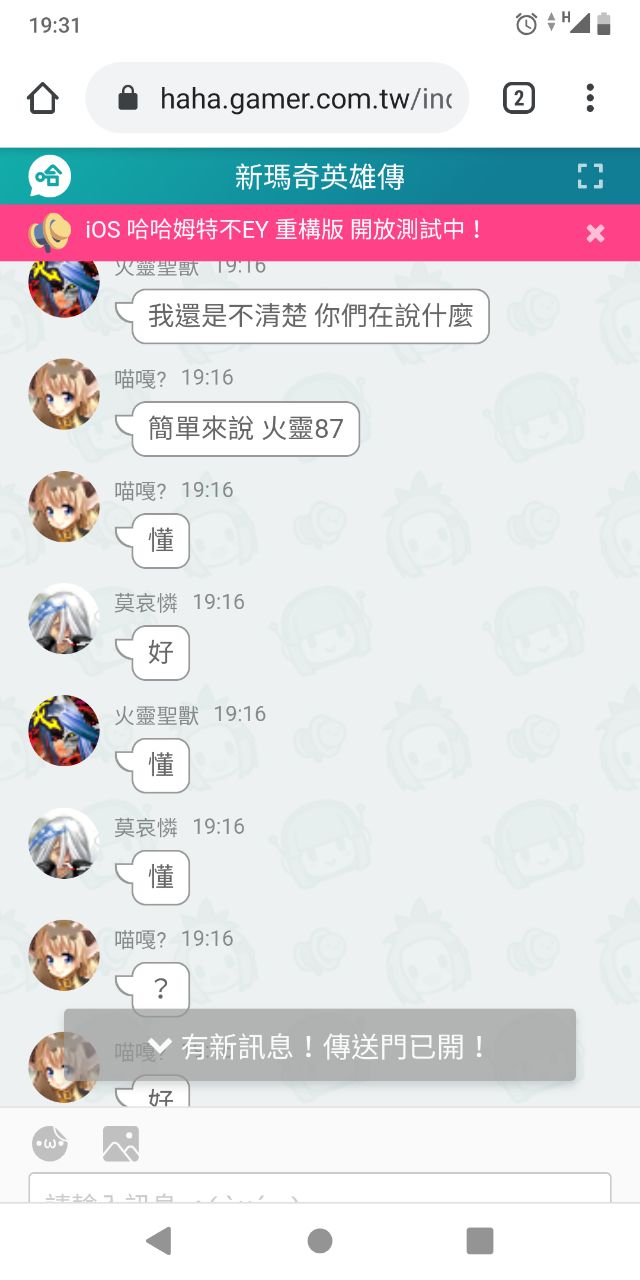Open the browser overflow menu
640x1280 pixels.
[590, 98]
